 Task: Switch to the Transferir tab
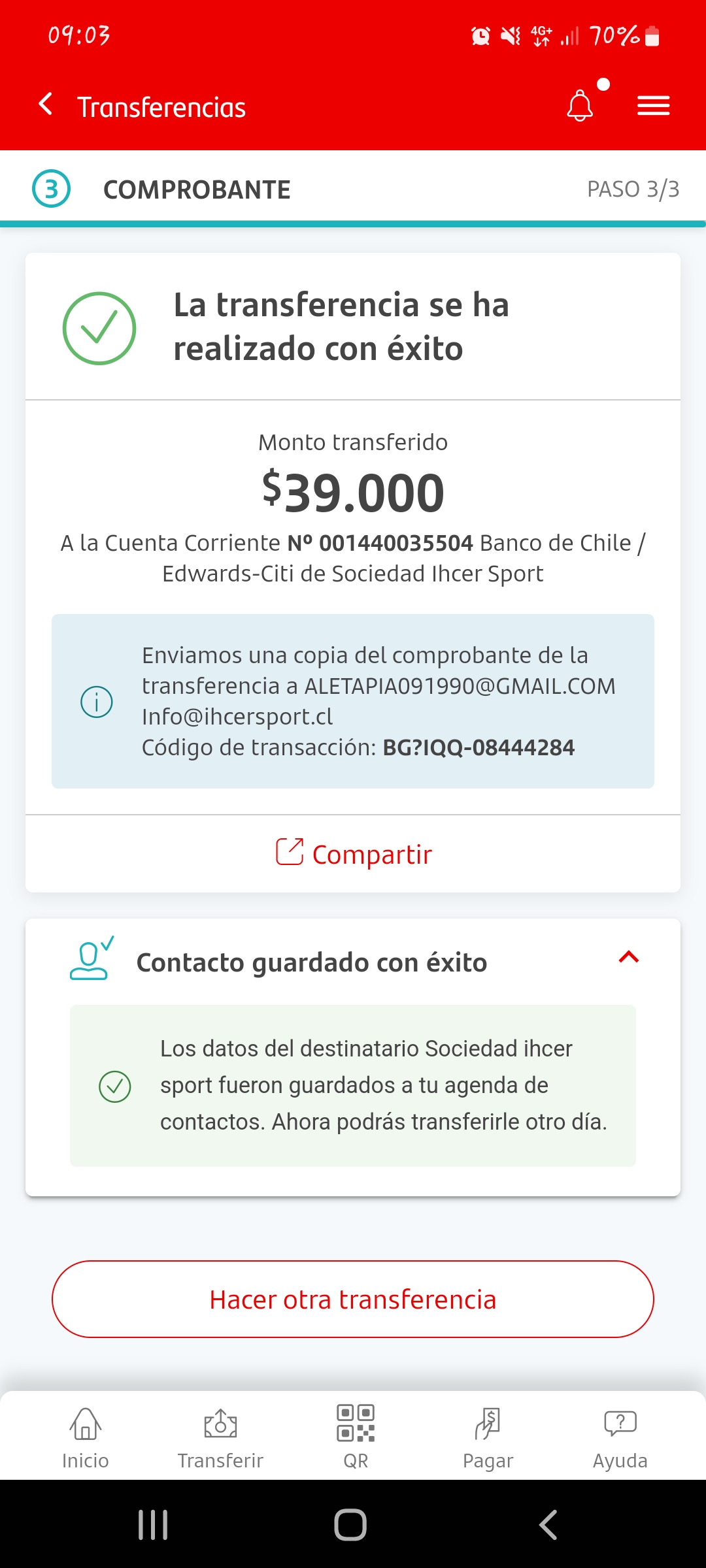tap(220, 1437)
